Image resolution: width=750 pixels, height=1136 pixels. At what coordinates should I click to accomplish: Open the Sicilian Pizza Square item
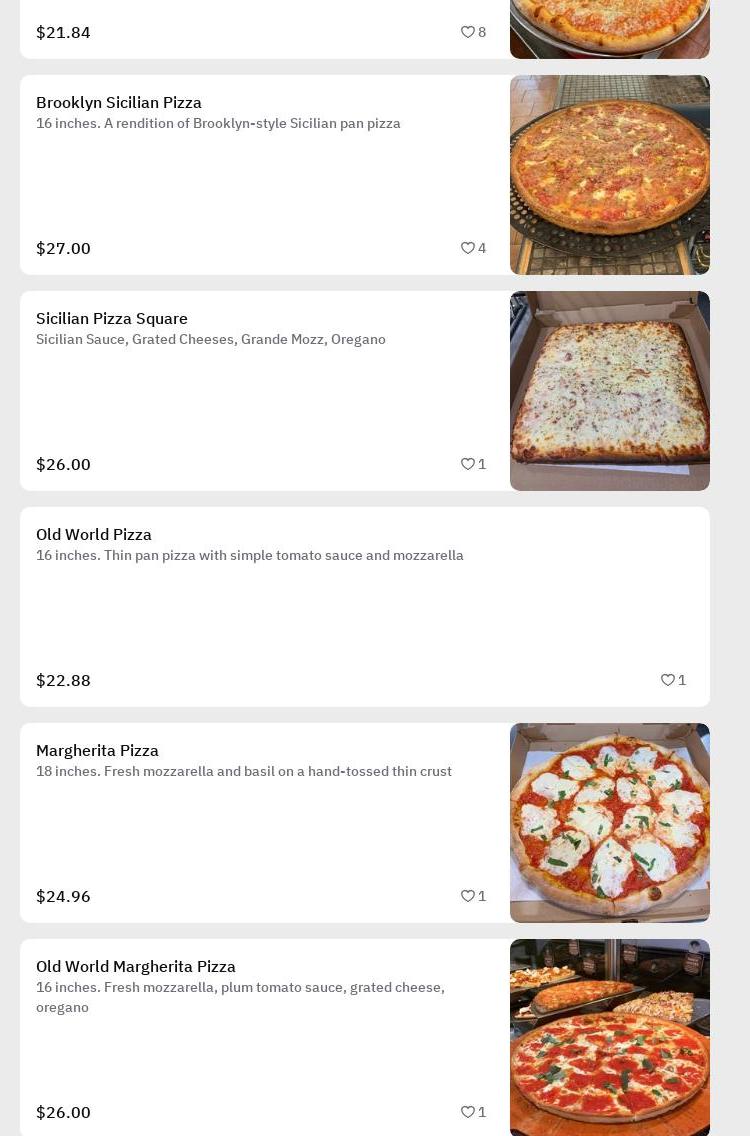(112, 318)
